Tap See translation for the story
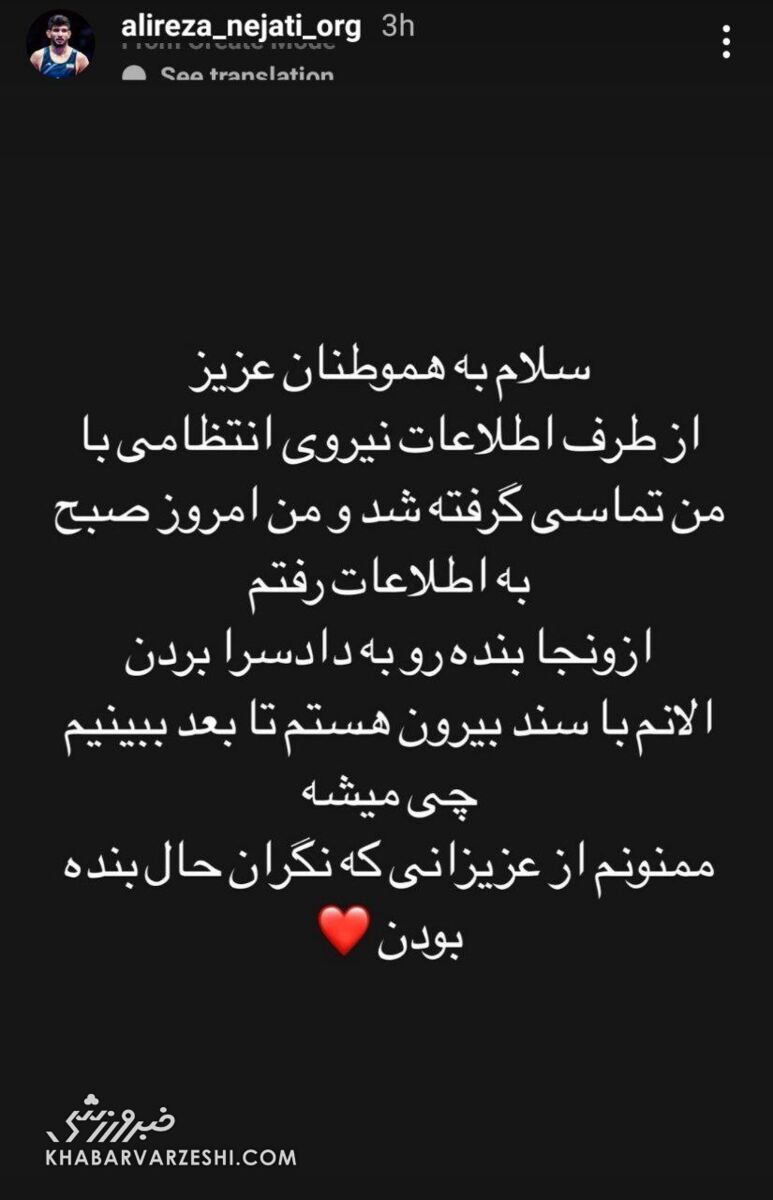 pyautogui.click(x=246, y=75)
